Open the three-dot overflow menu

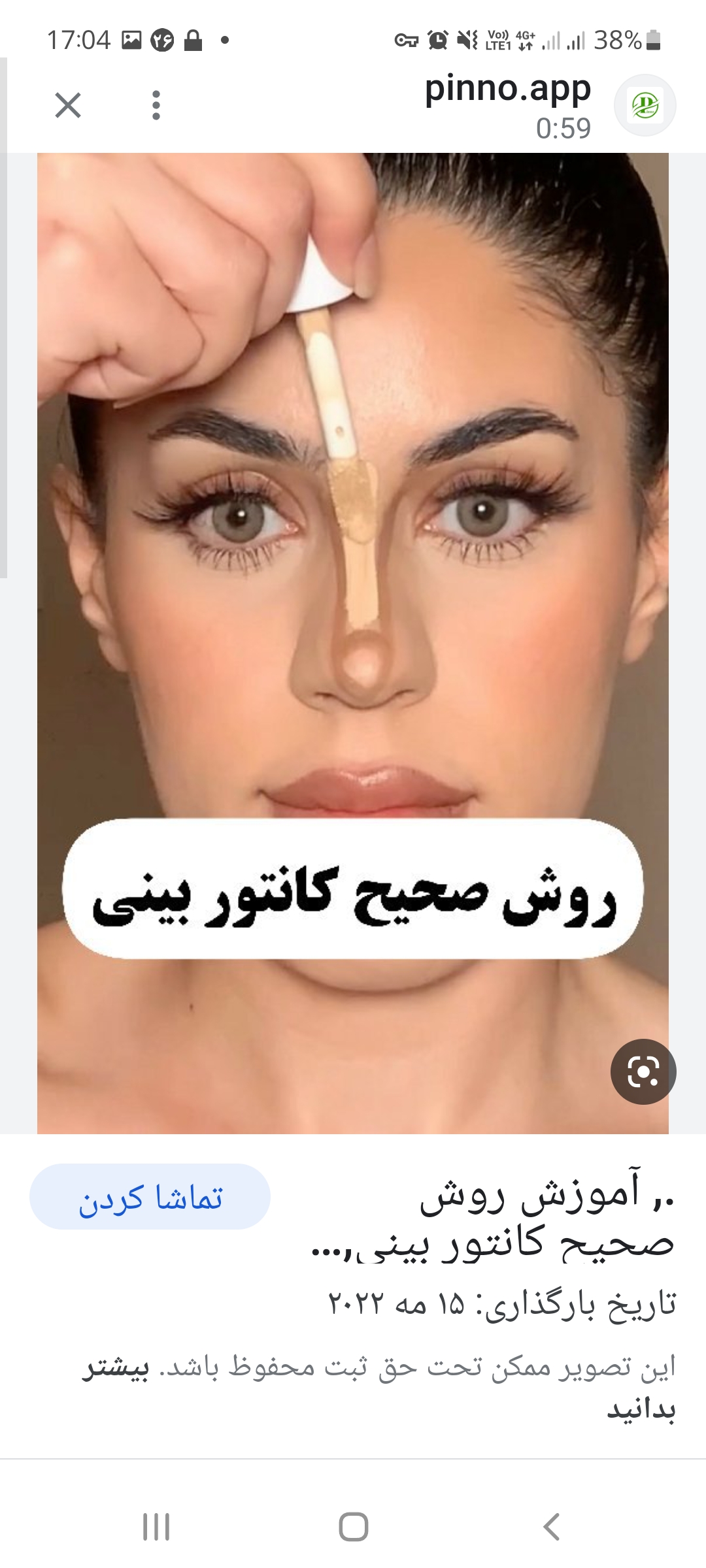point(156,105)
